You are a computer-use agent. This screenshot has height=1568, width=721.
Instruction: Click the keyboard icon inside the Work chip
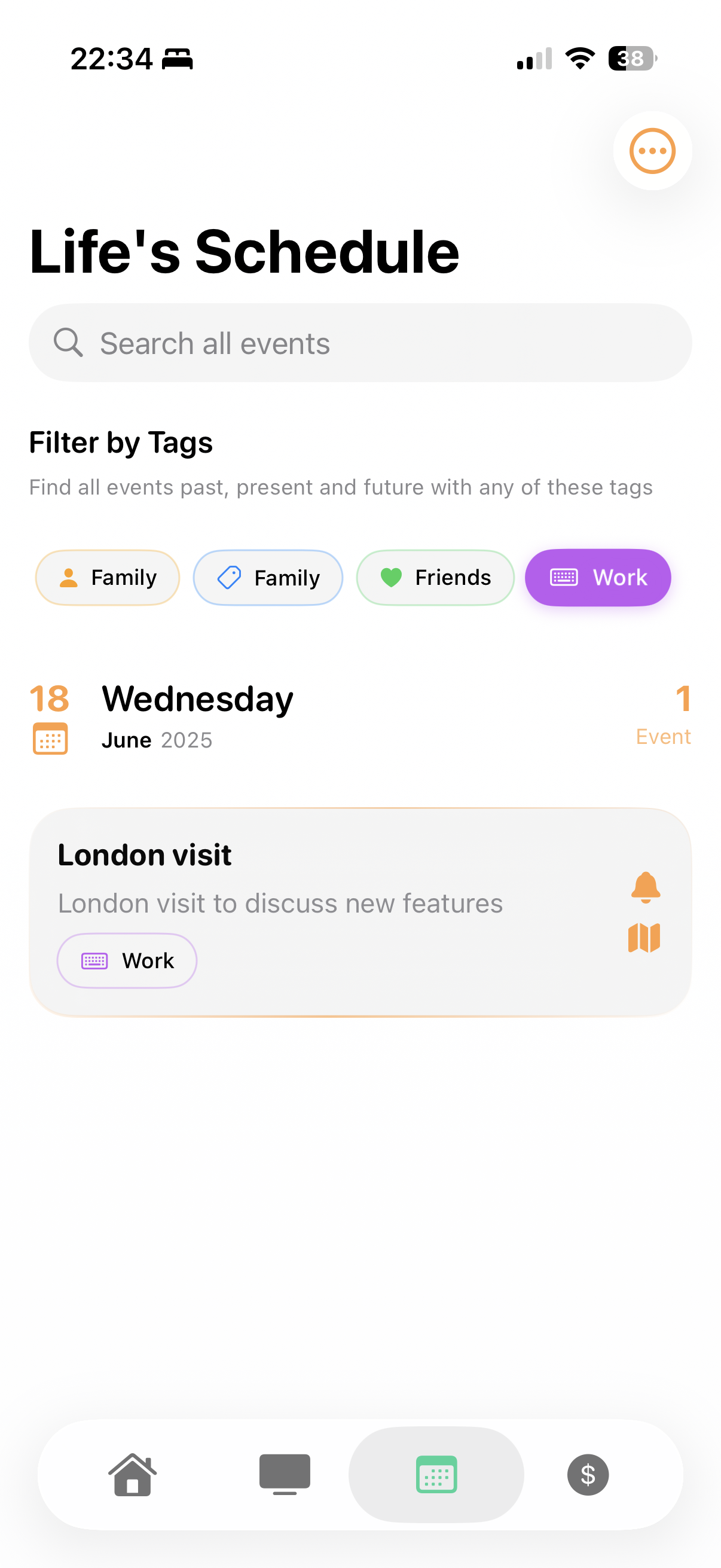(564, 577)
